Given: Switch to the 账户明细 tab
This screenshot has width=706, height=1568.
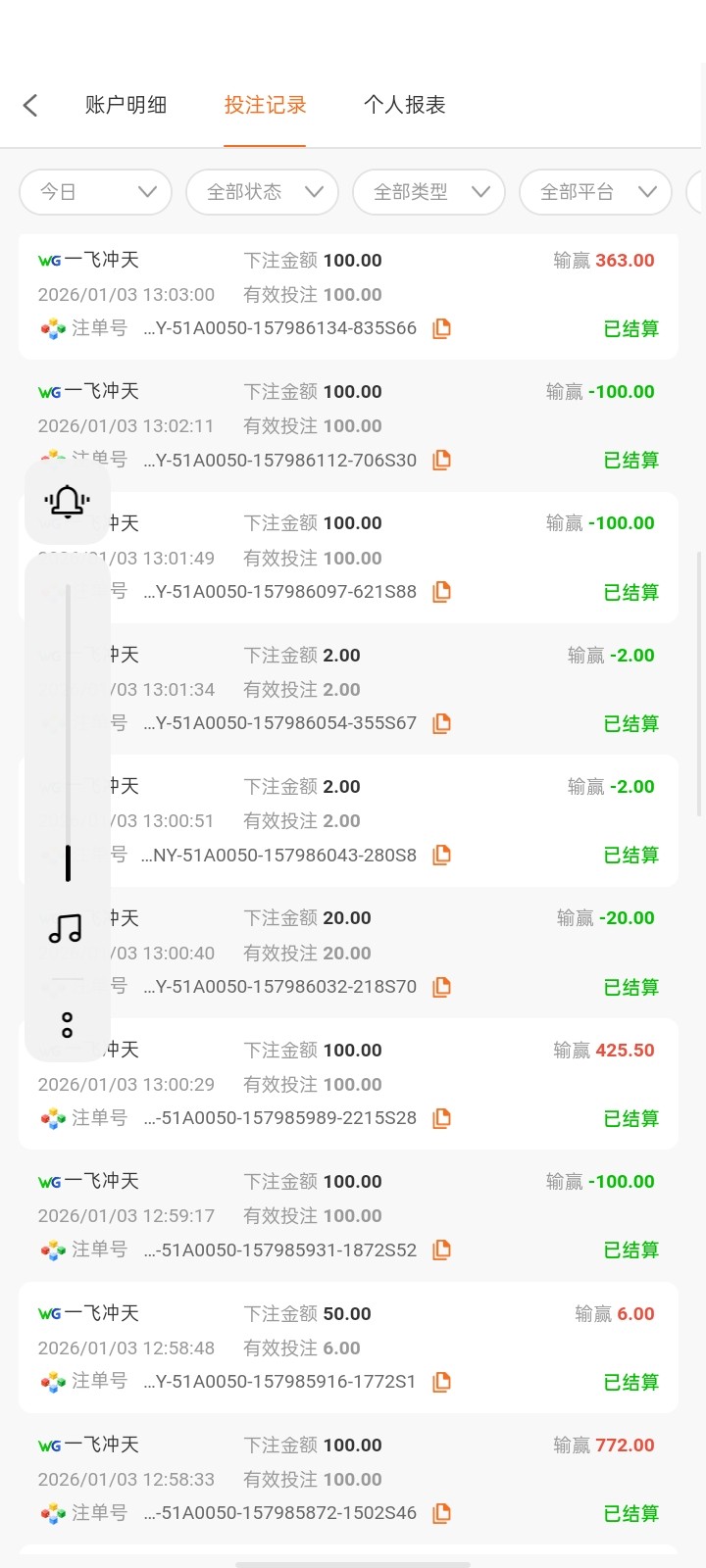Looking at the screenshot, I should [126, 104].
